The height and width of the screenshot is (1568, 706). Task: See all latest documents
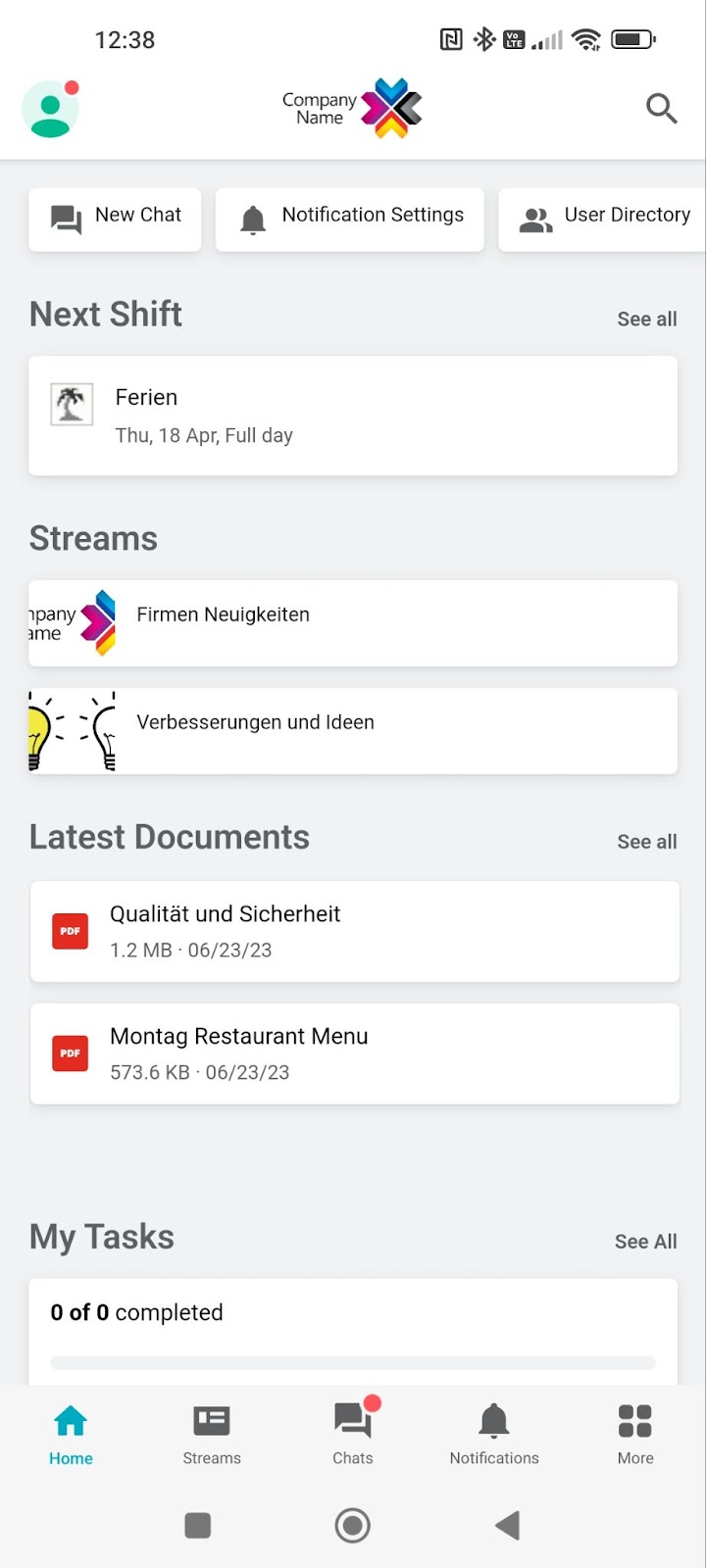(646, 842)
